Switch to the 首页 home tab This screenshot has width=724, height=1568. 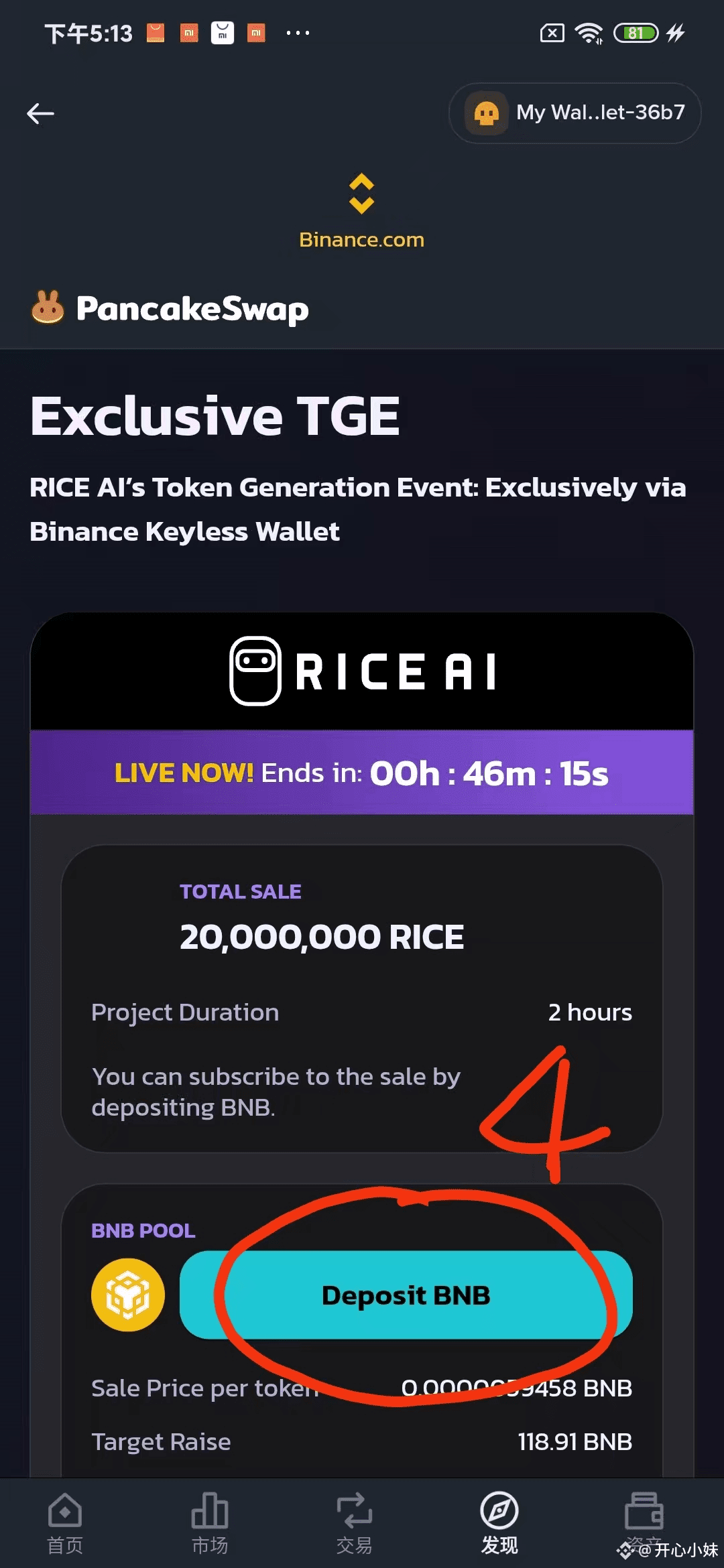coord(65,1523)
